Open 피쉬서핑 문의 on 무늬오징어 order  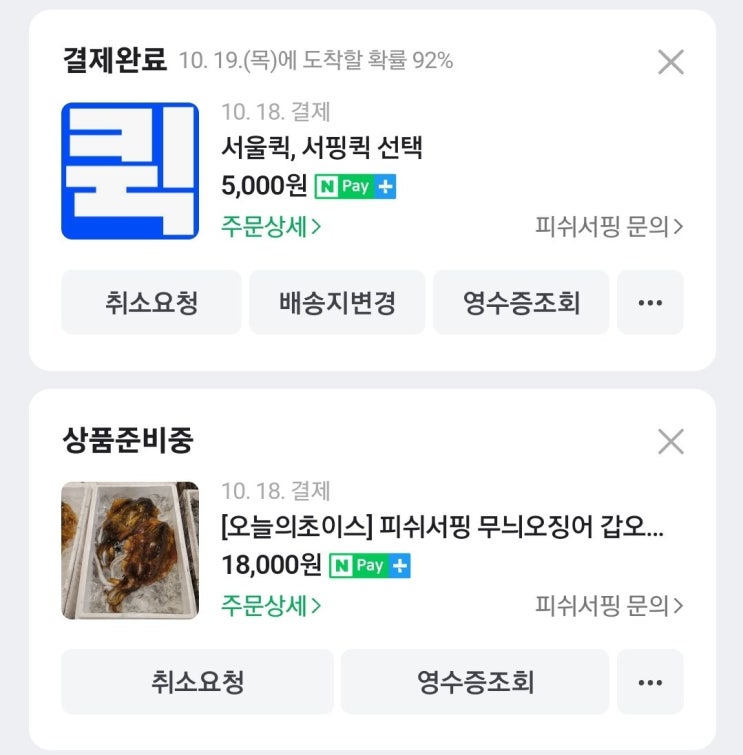(x=609, y=605)
